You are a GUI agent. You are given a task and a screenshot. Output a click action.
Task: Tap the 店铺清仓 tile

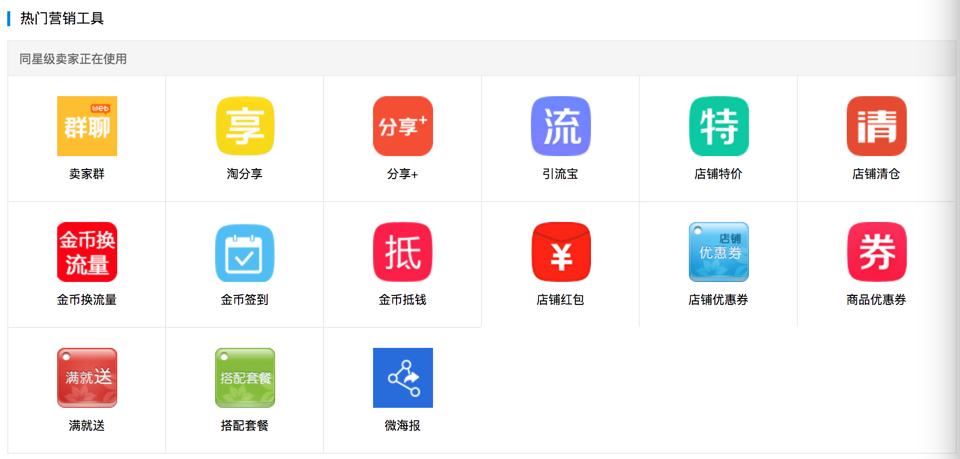point(877,127)
